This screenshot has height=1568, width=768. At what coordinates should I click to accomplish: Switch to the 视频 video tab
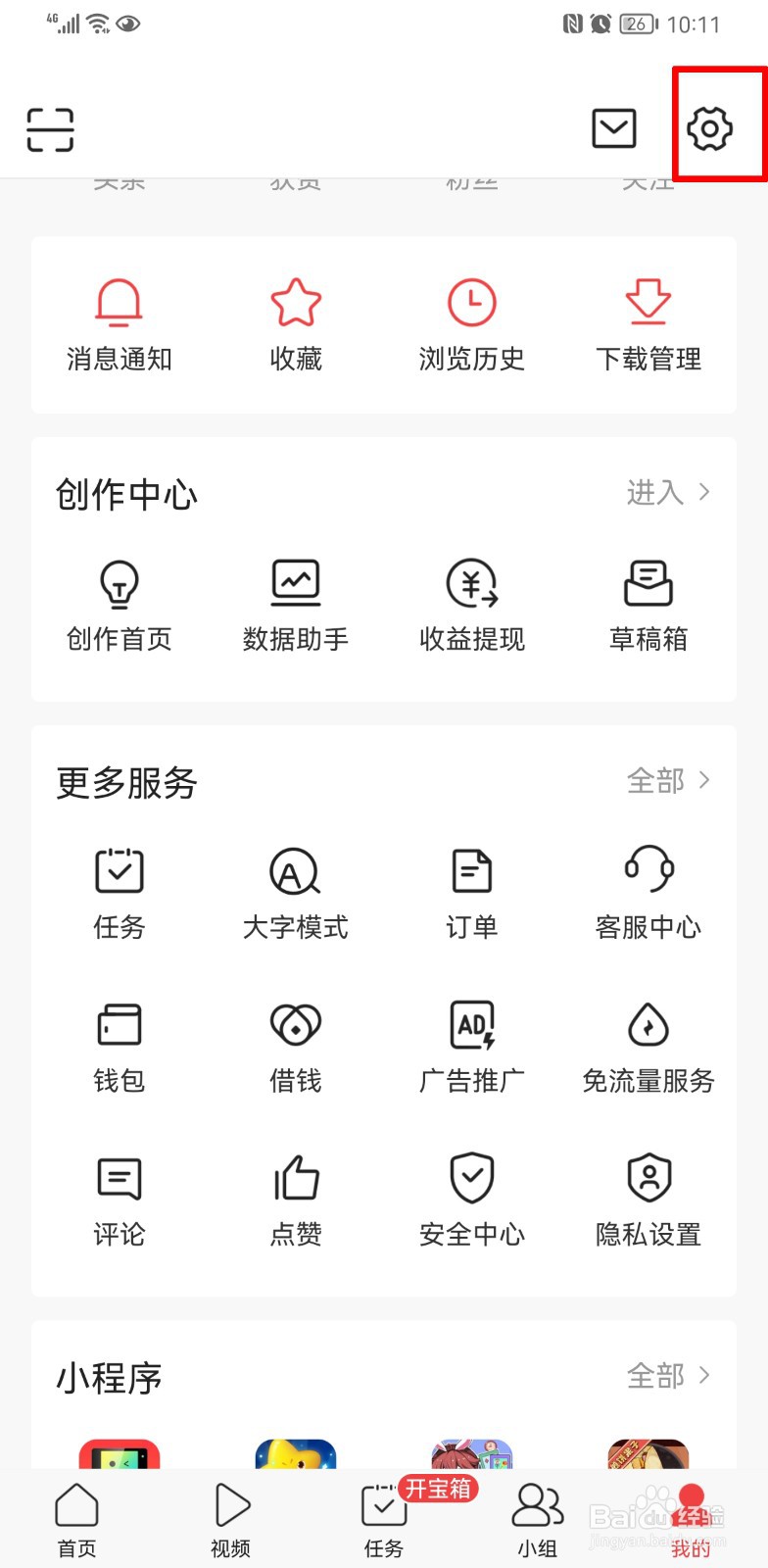(x=231, y=1519)
